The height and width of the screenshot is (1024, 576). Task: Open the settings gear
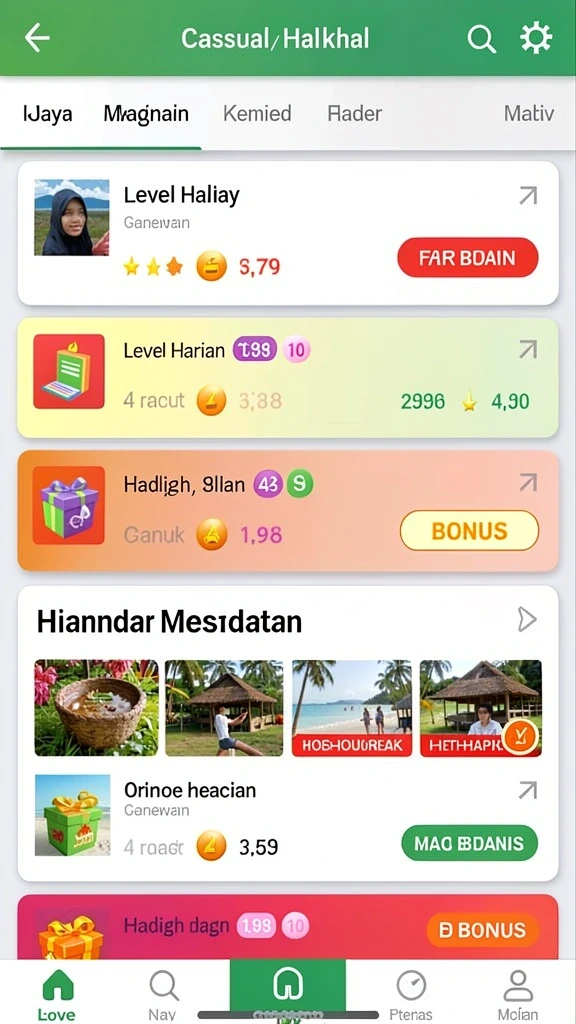pos(536,39)
